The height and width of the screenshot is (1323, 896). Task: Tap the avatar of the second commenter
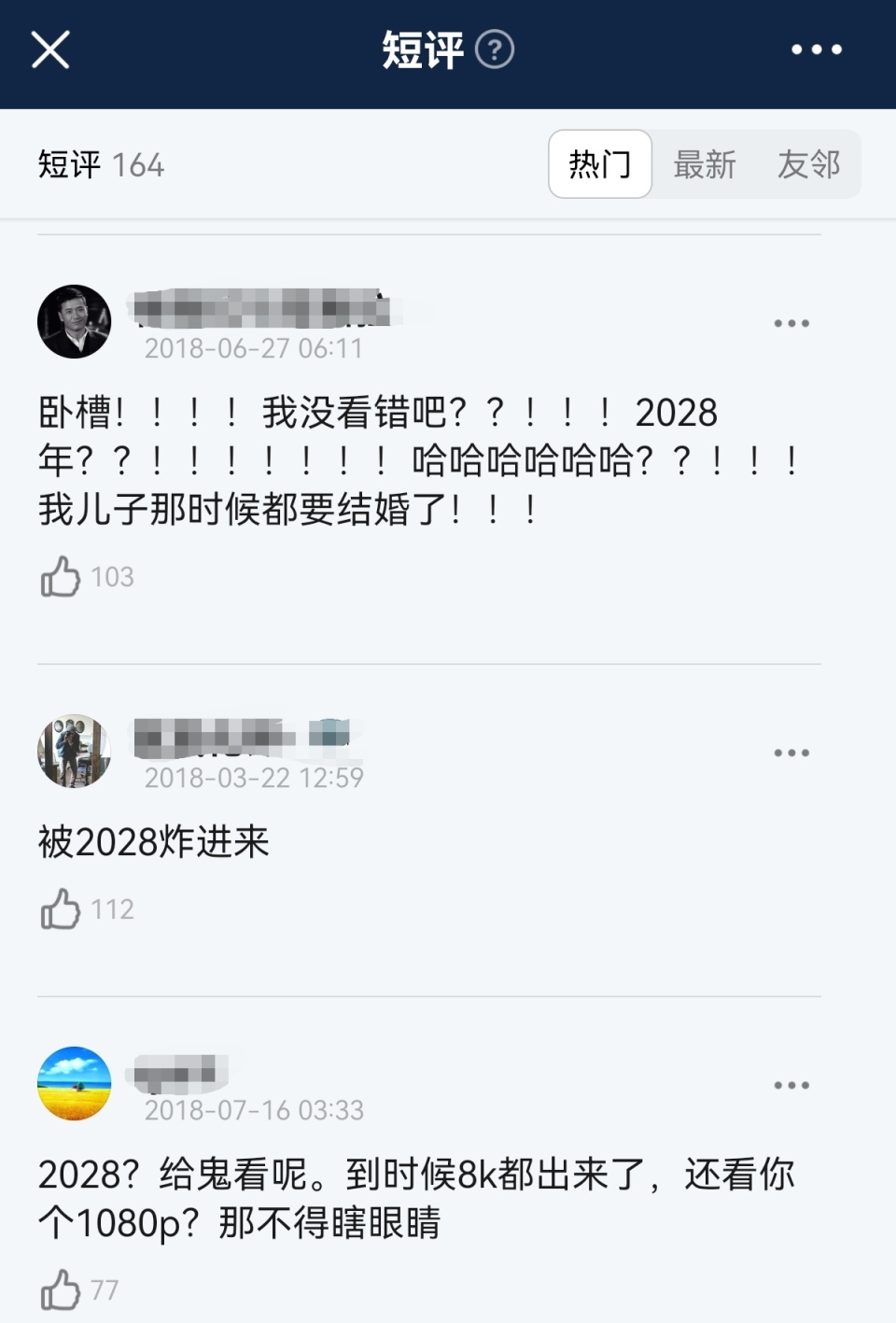tap(74, 750)
